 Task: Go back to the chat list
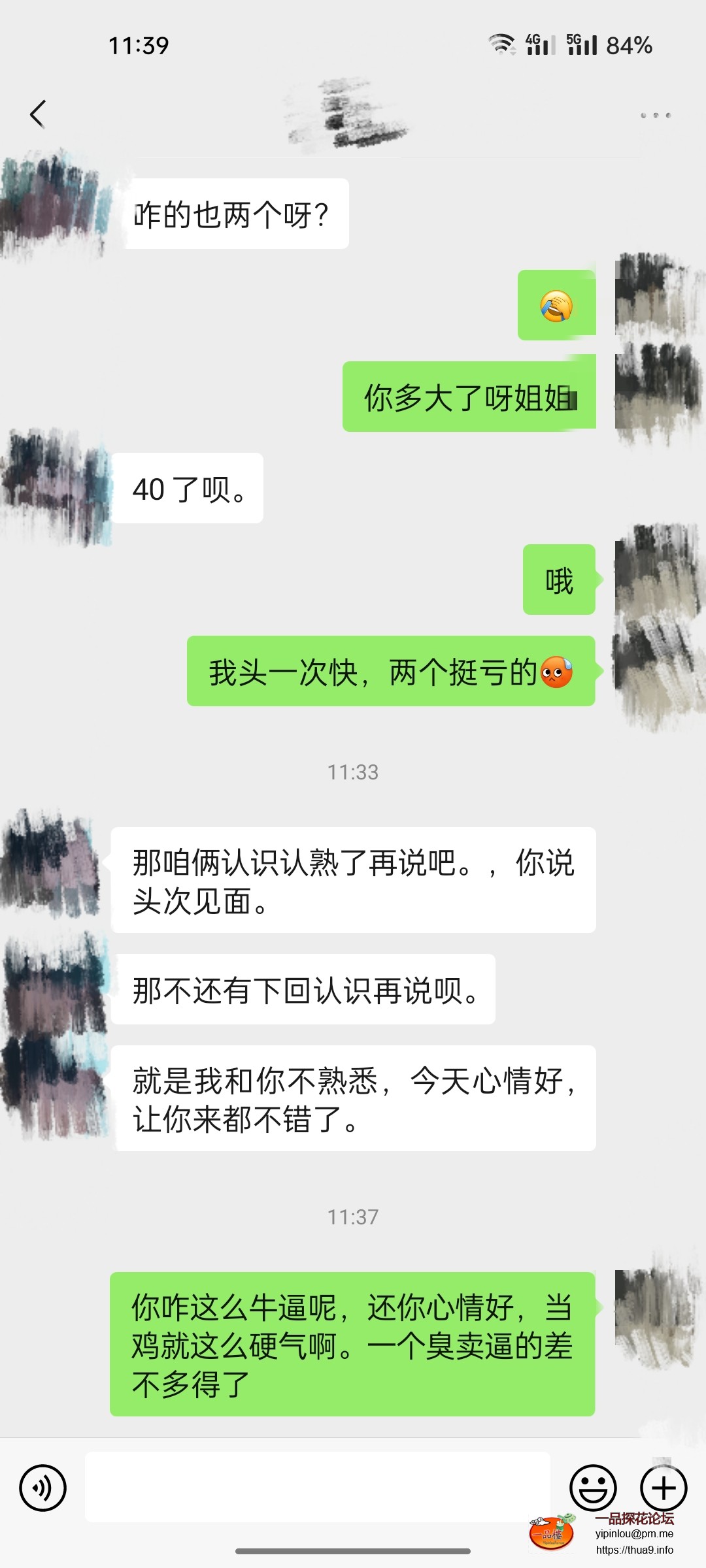[38, 114]
